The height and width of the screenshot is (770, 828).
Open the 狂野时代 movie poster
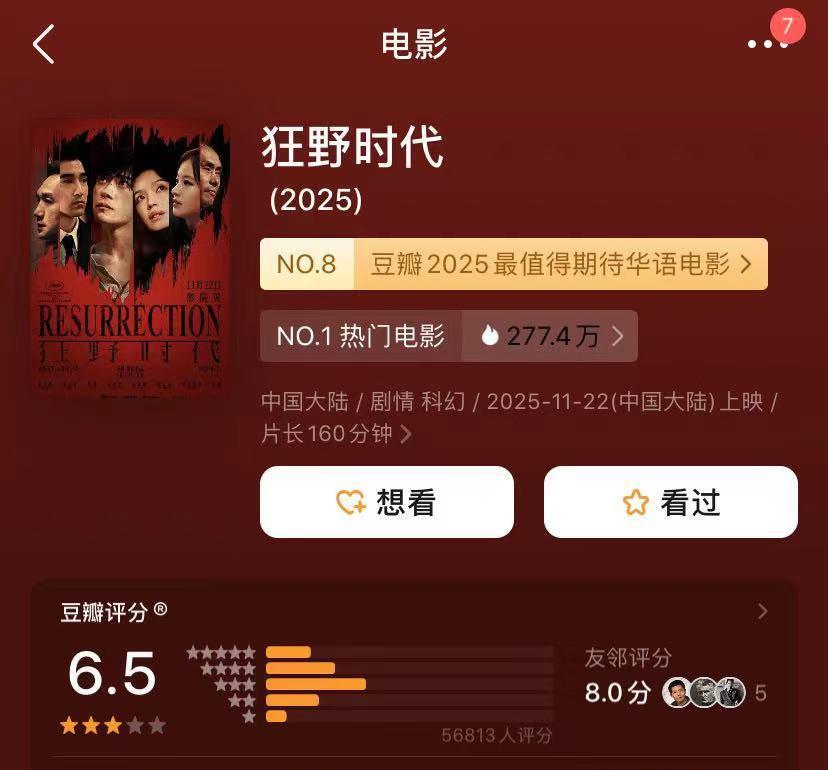130,258
